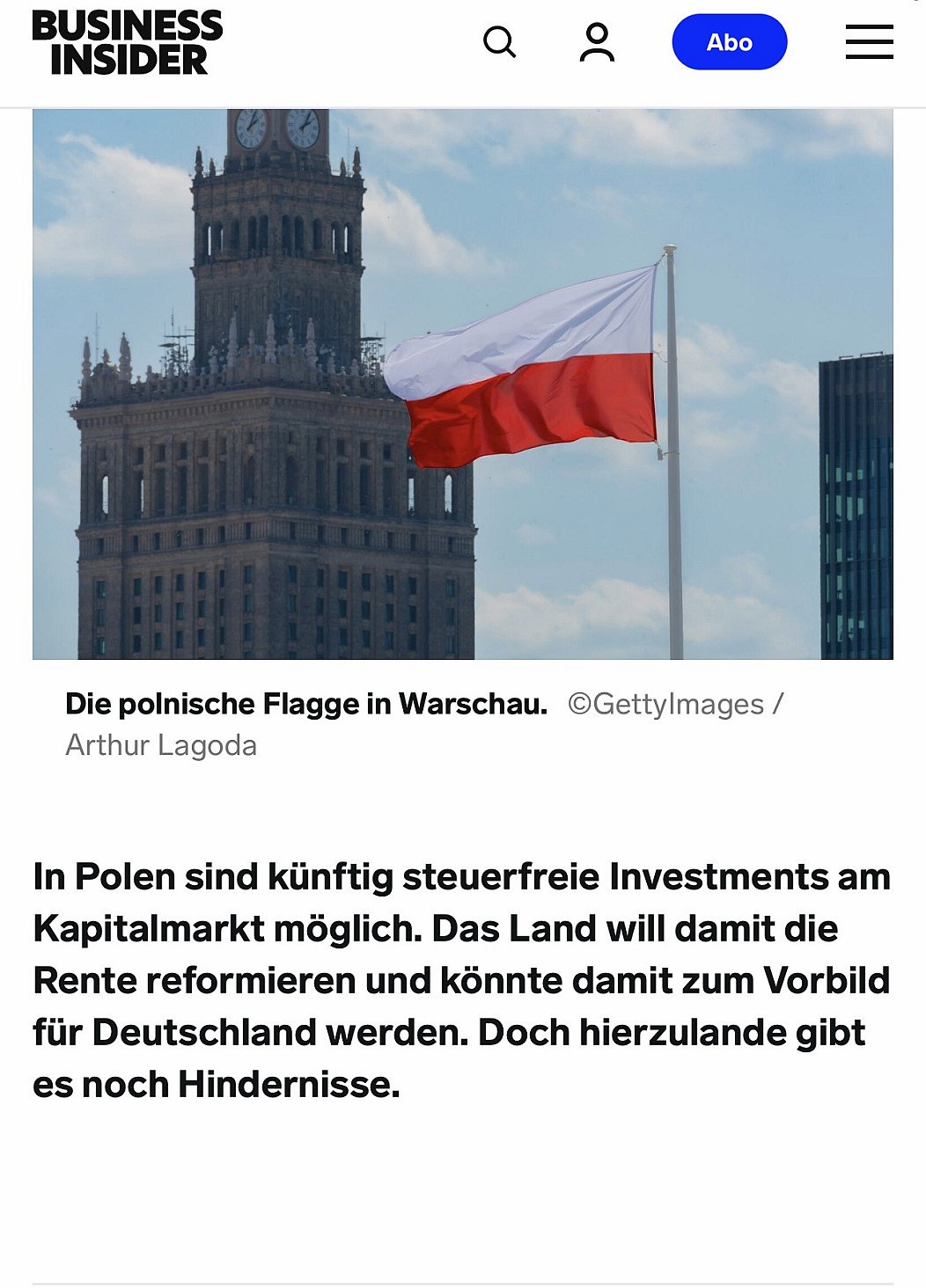Image resolution: width=926 pixels, height=1288 pixels.
Task: Tap the blue Abo button
Action: (729, 42)
